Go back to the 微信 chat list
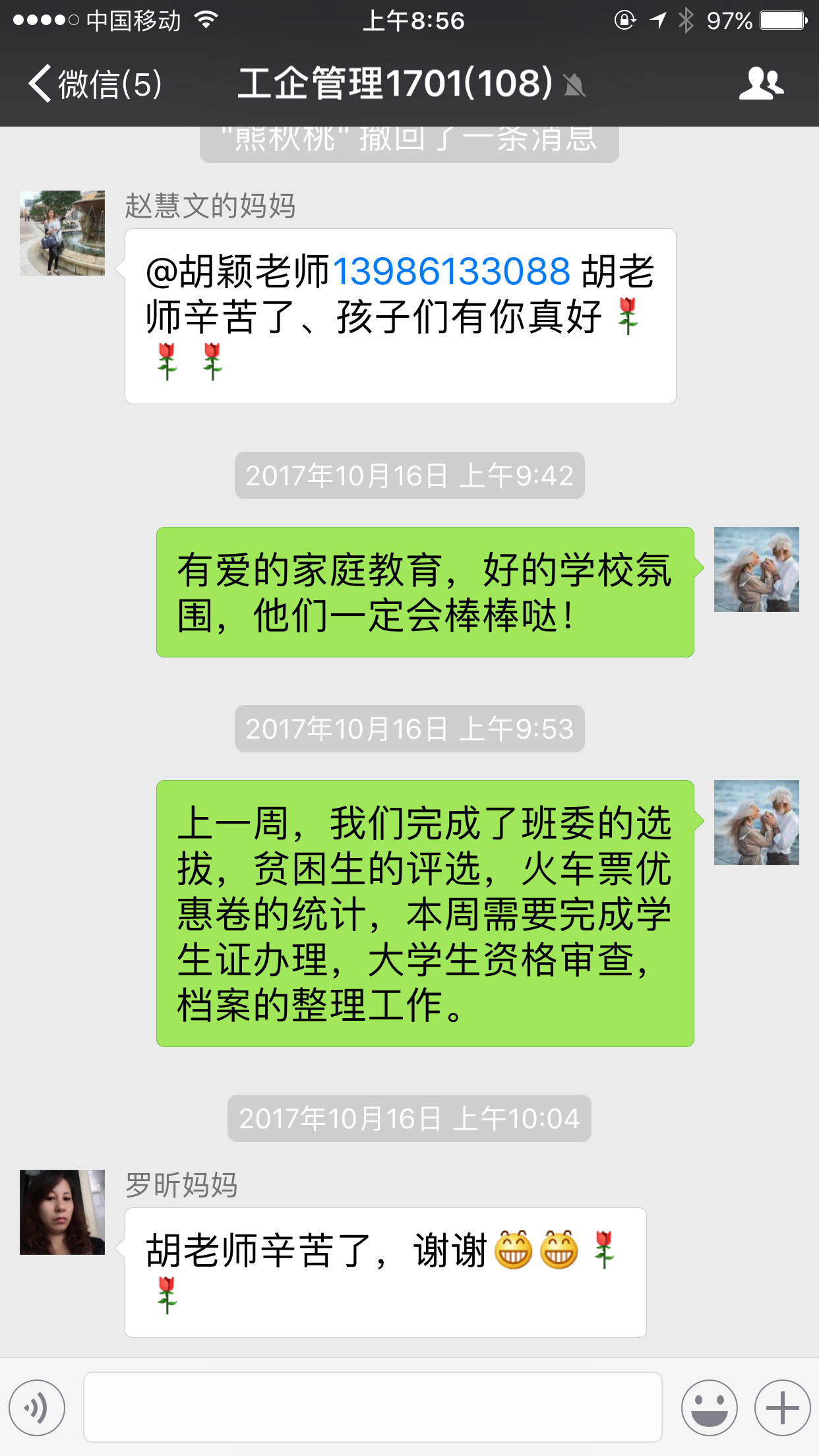 click(x=94, y=84)
